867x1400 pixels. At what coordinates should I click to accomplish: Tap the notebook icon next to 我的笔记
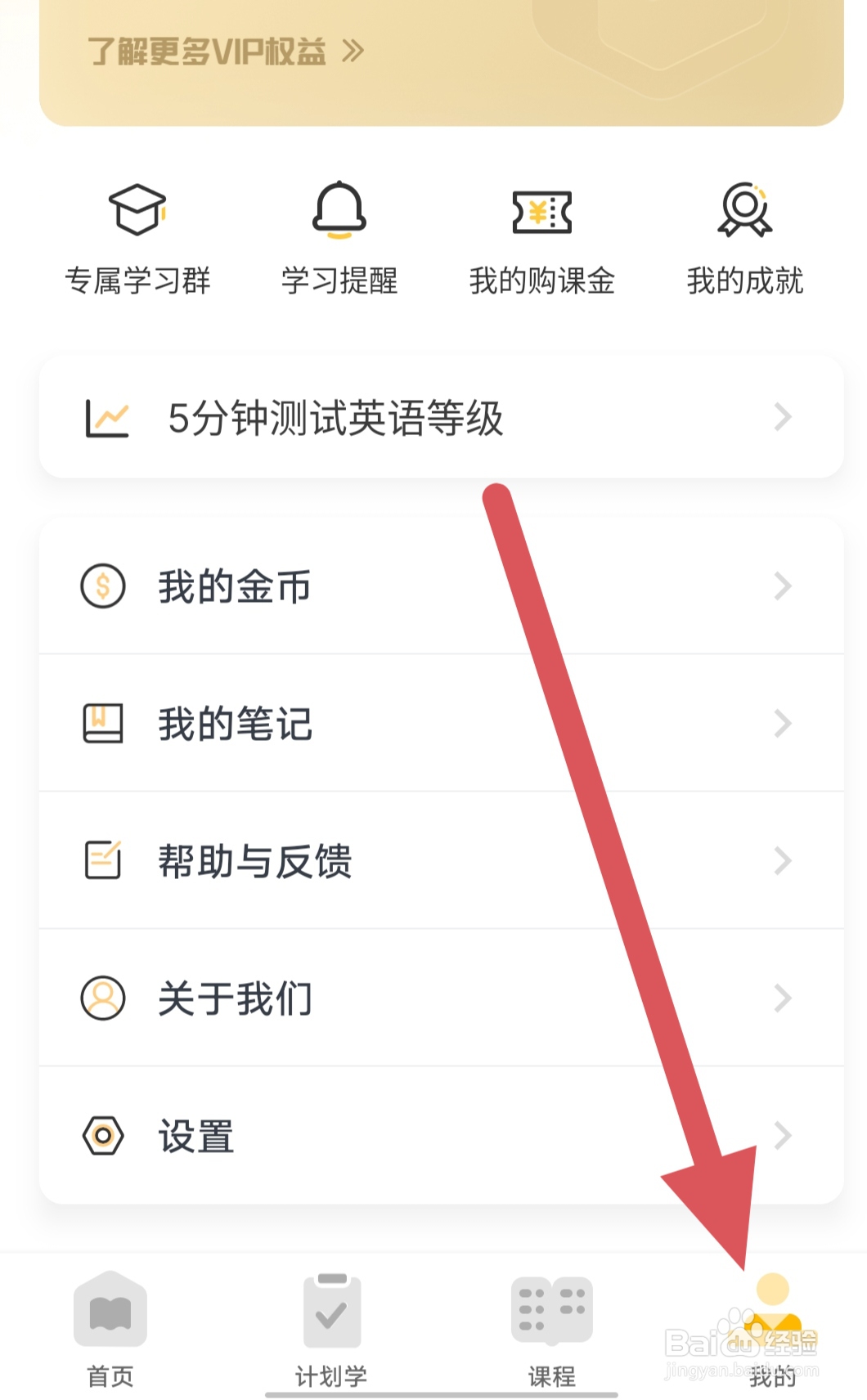coord(101,723)
